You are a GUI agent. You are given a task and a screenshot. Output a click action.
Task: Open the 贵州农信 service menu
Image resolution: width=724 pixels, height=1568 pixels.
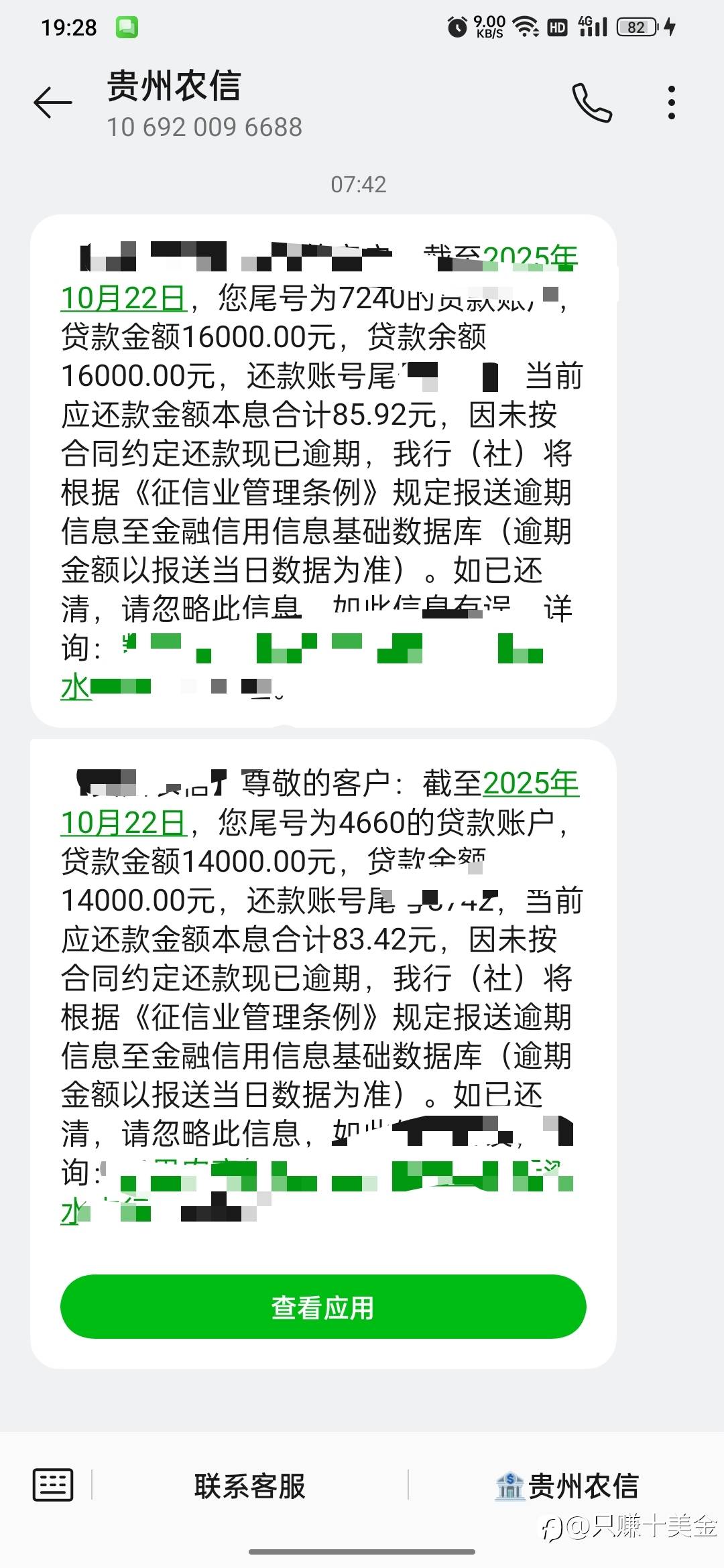pos(566,1486)
